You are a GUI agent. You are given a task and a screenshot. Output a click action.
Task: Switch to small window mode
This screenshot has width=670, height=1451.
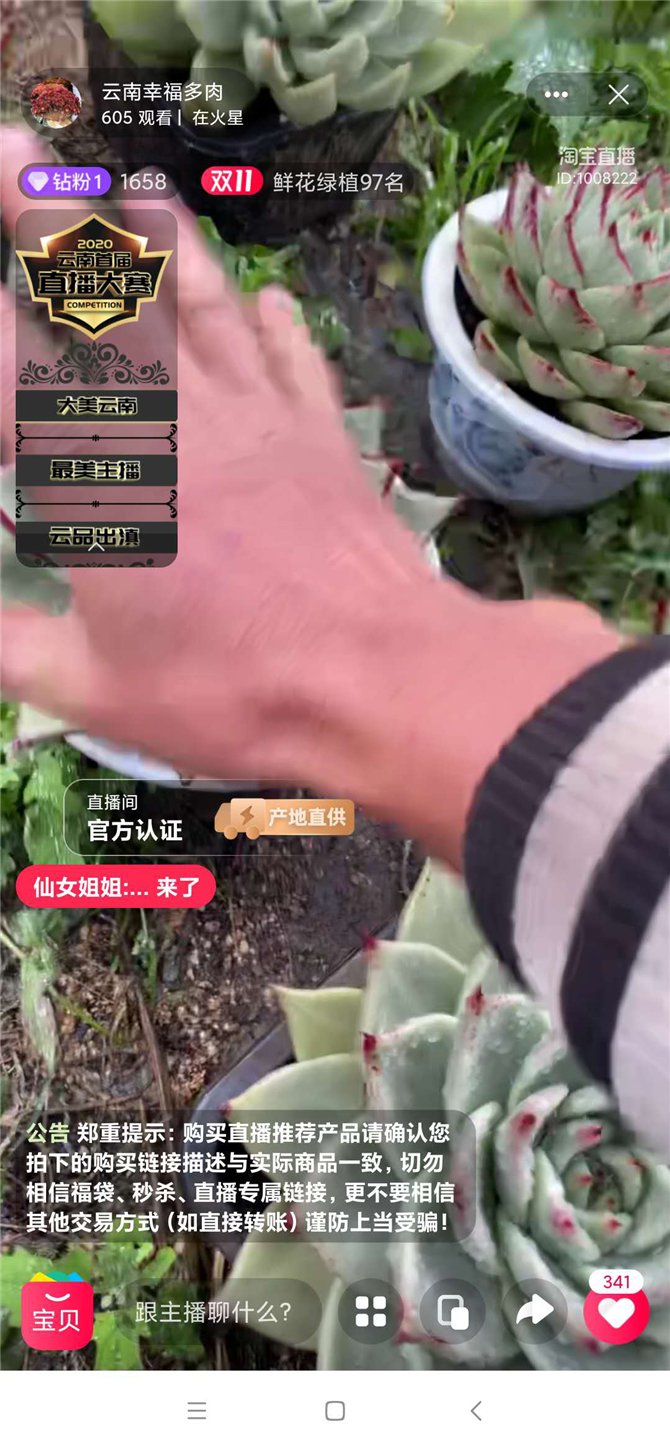[x=452, y=1312]
